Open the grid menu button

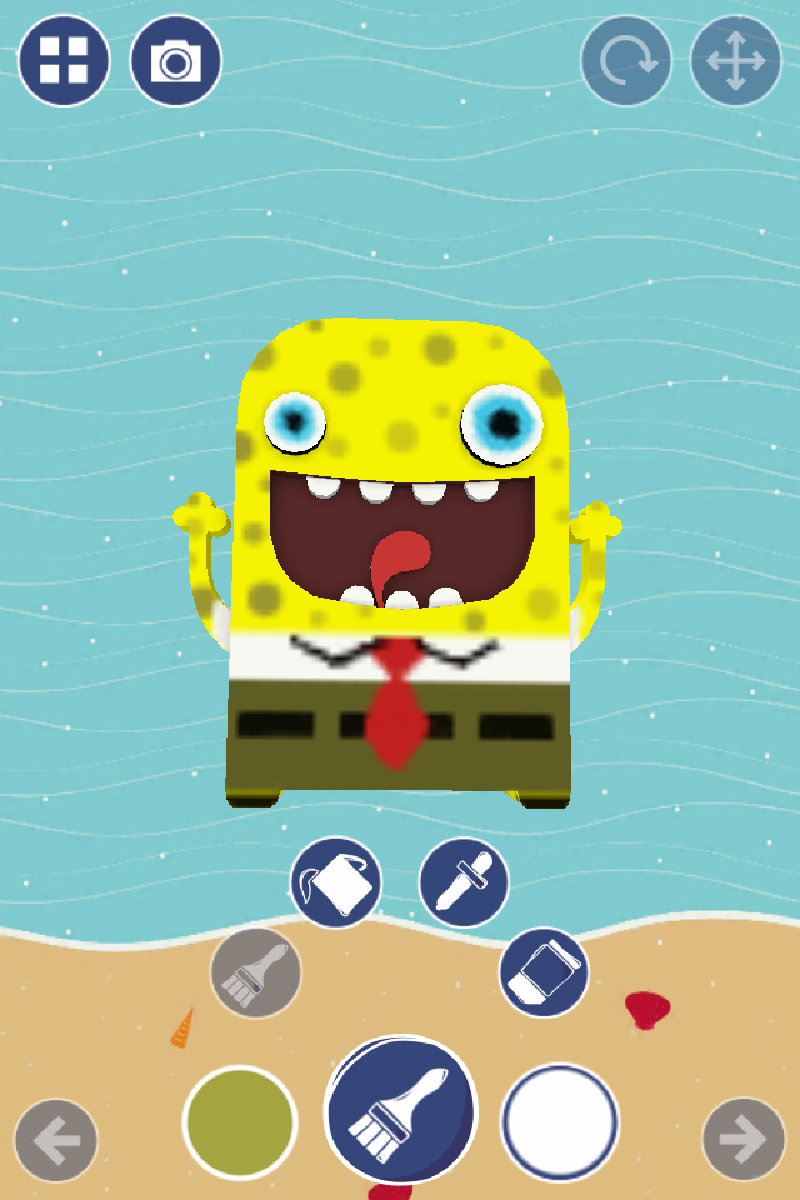coord(63,61)
